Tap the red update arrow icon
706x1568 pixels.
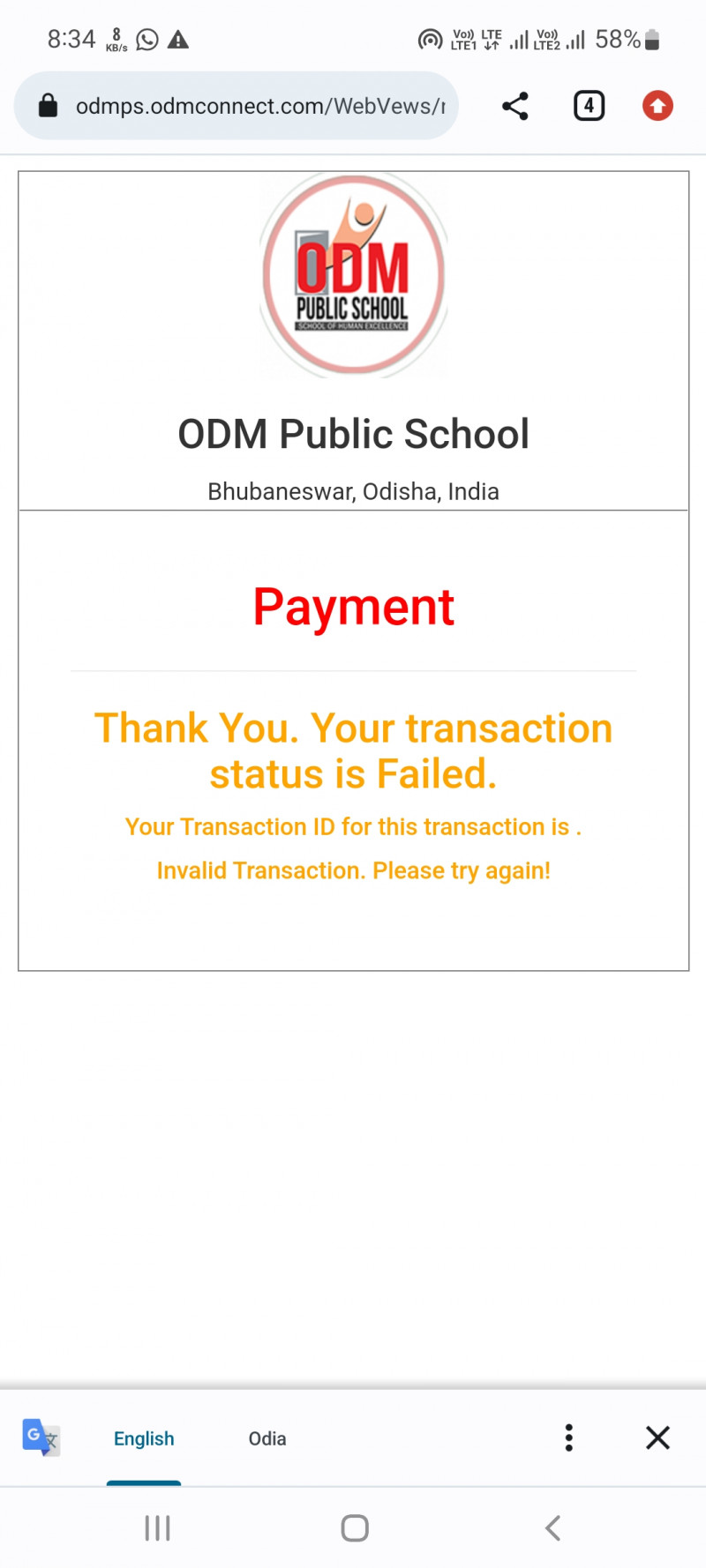[x=657, y=107]
